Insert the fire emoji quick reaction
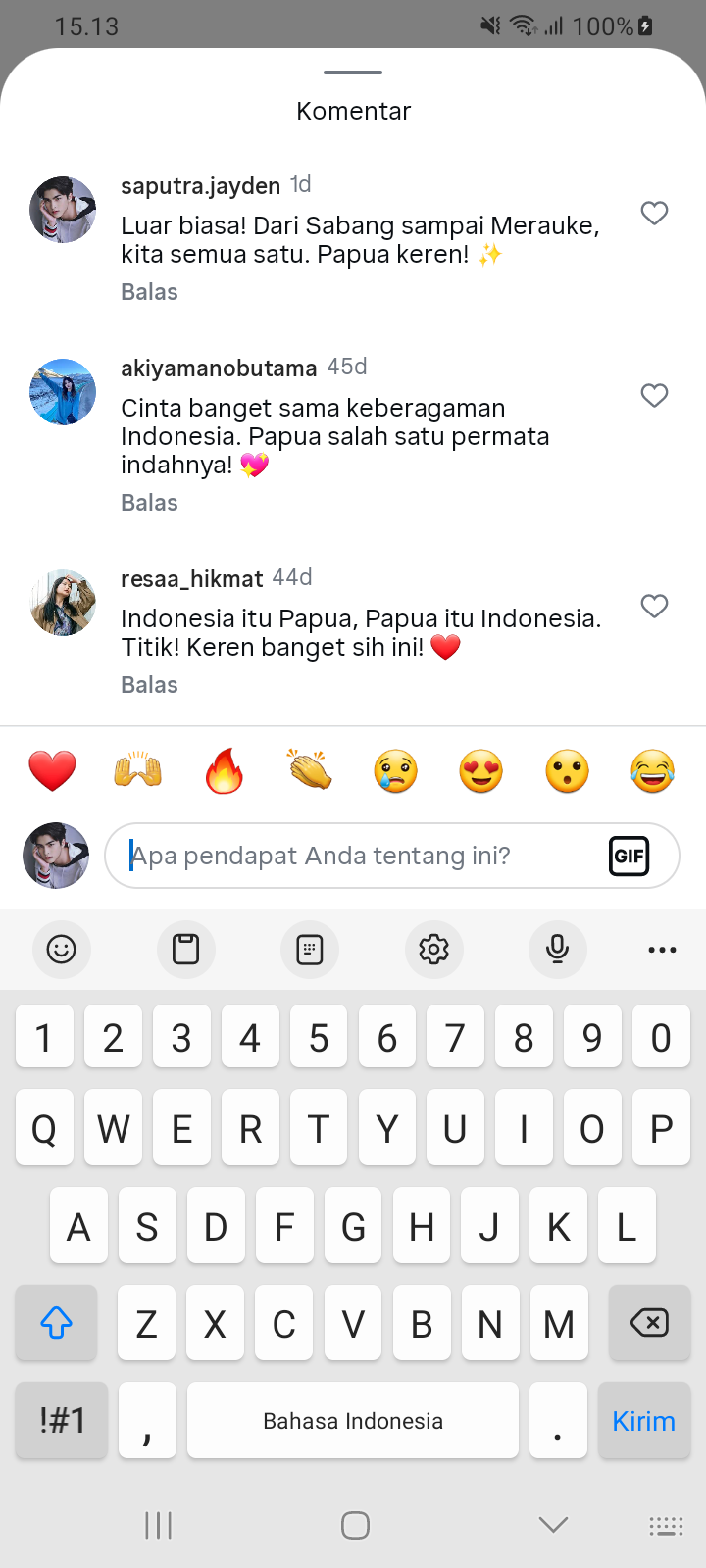Screen dimensions: 706x1568 pos(224,771)
